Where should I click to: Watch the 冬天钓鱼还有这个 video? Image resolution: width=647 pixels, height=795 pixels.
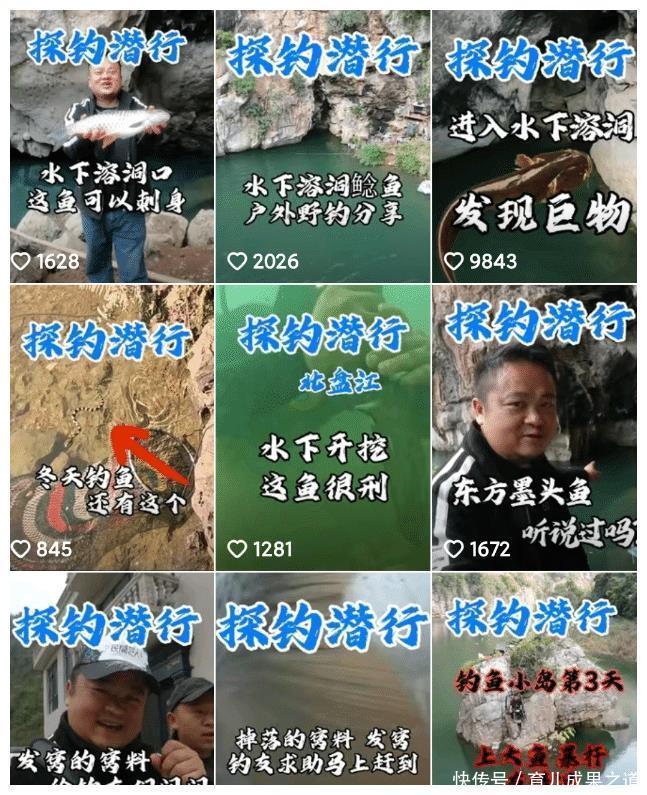pyautogui.click(x=112, y=427)
